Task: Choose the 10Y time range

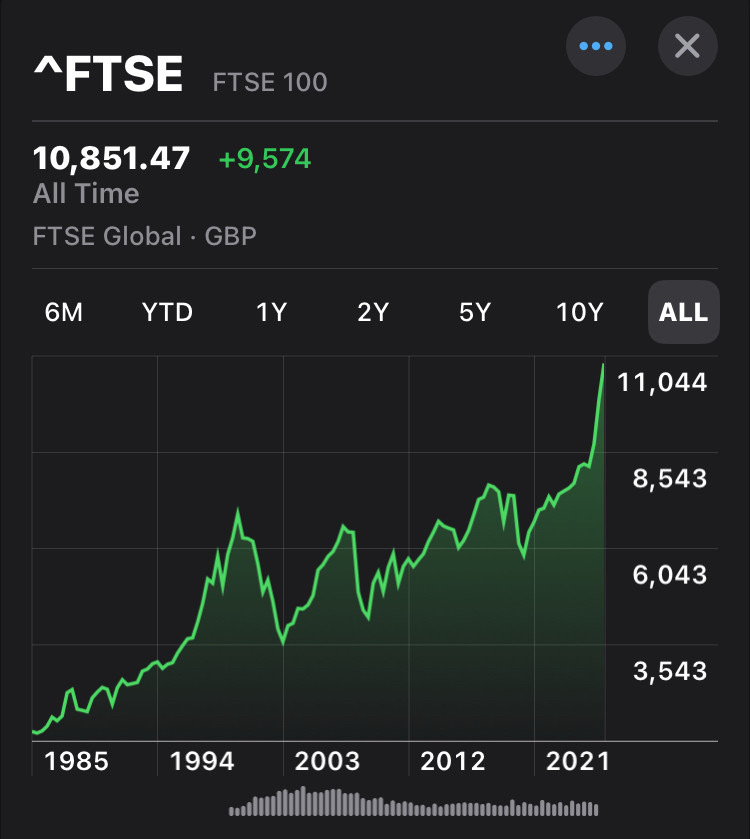Action: click(580, 312)
